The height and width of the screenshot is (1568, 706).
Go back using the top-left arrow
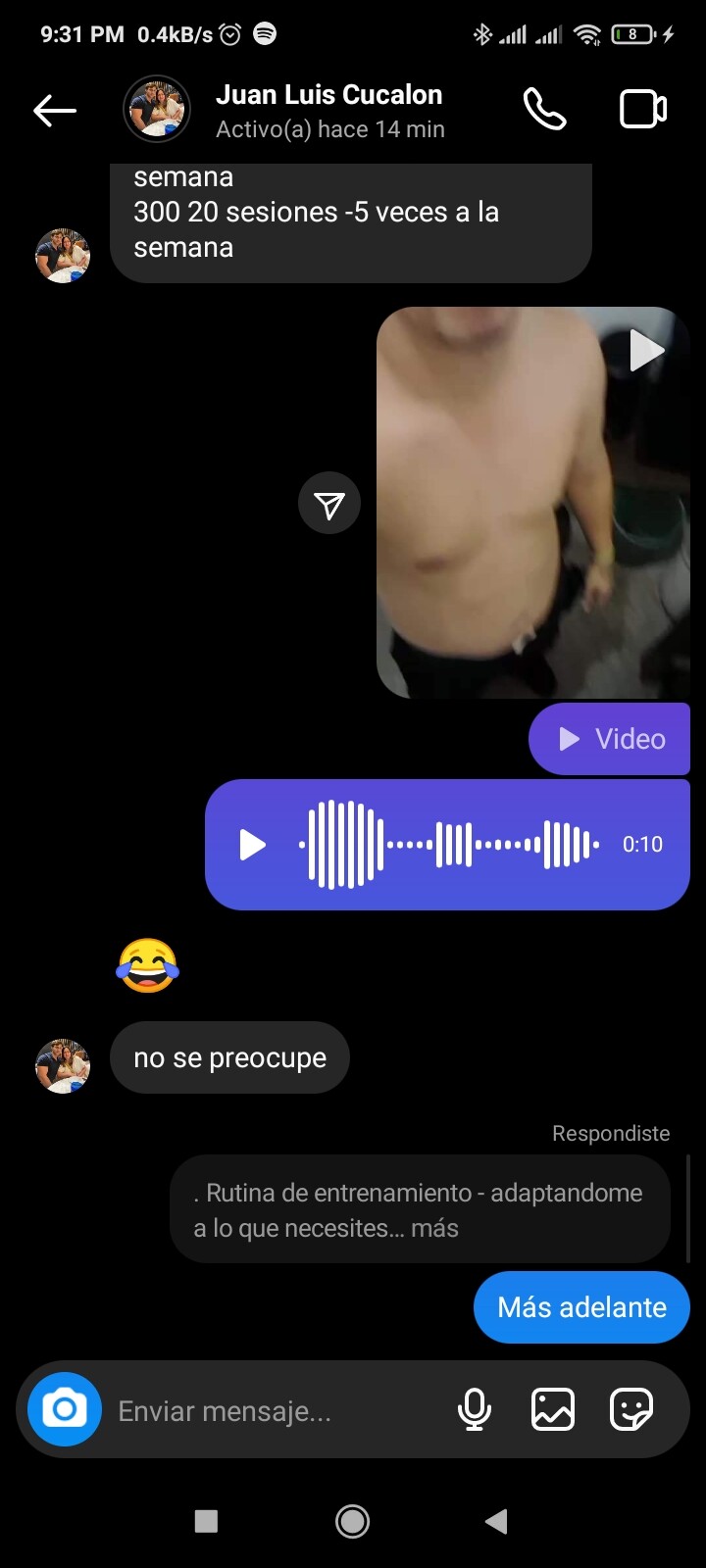pos(55,110)
